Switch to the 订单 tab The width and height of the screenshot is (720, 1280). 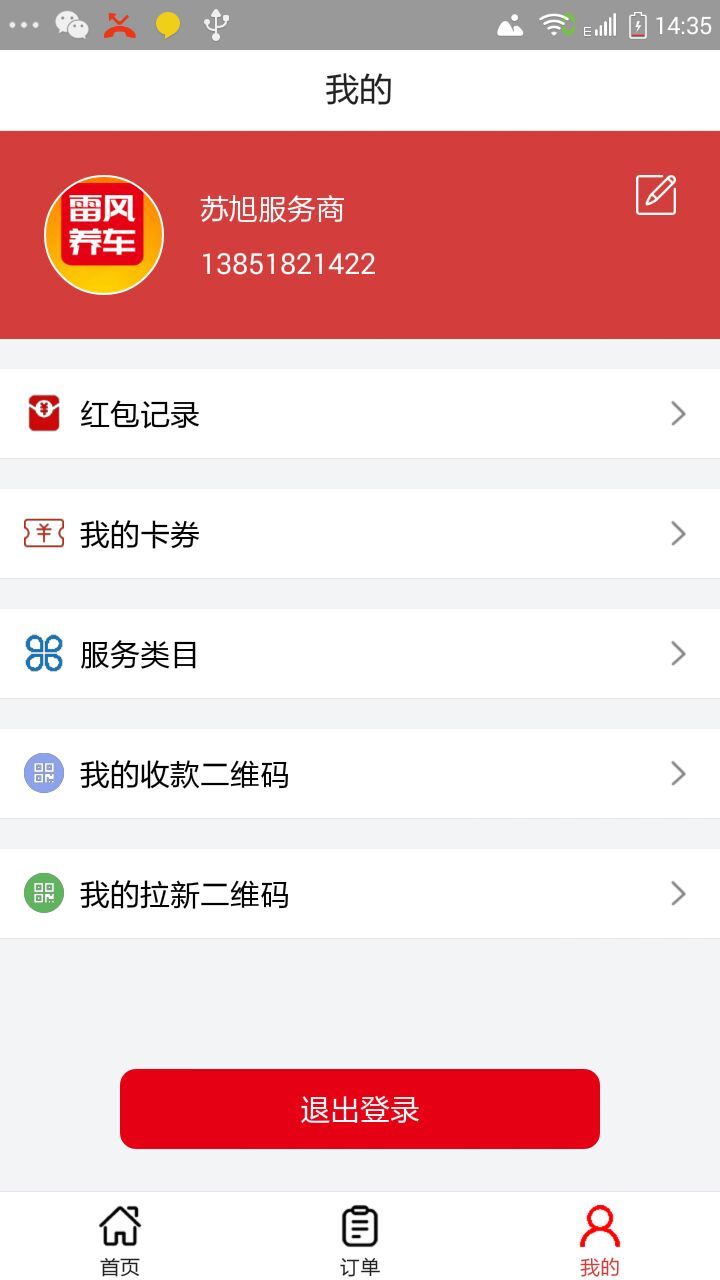360,1238
